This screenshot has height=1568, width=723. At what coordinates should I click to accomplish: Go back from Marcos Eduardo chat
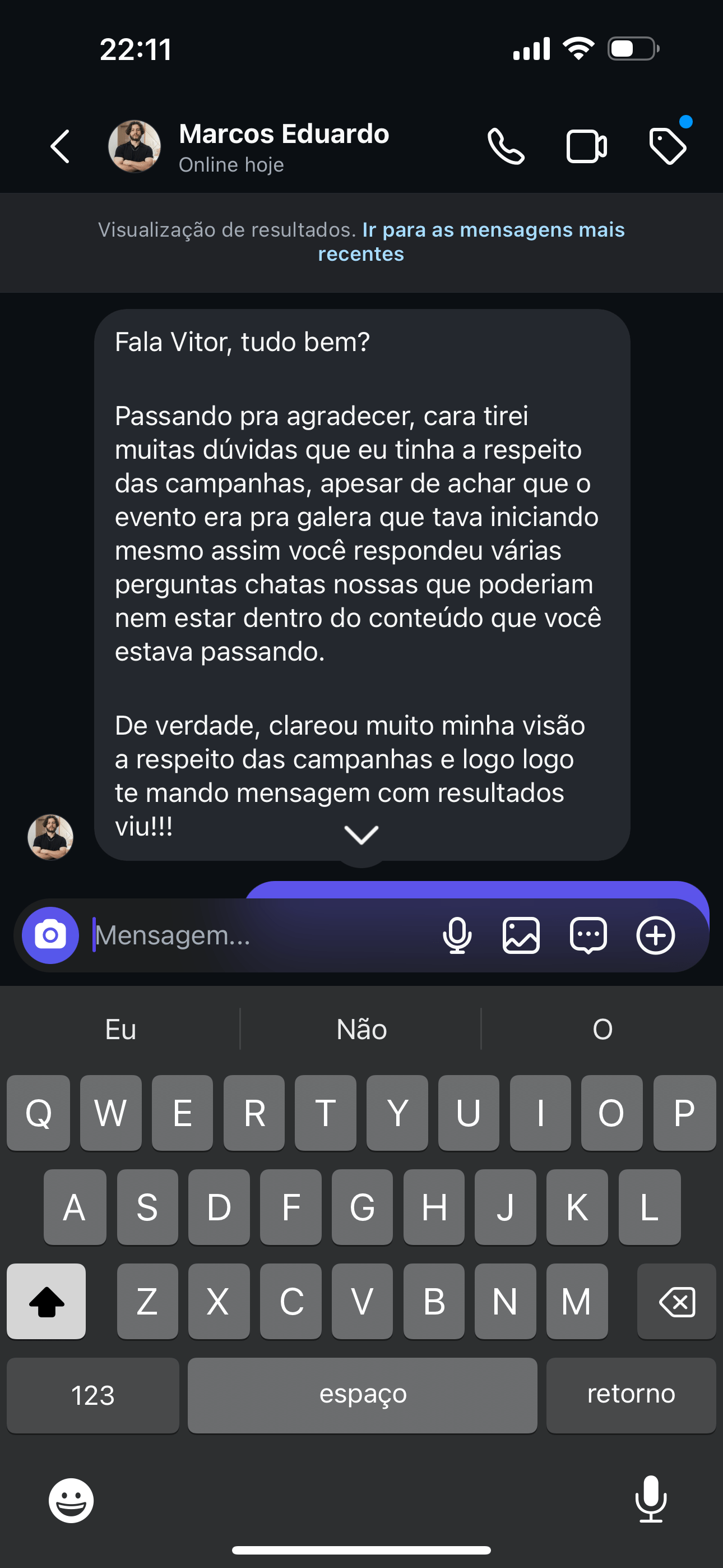click(59, 147)
